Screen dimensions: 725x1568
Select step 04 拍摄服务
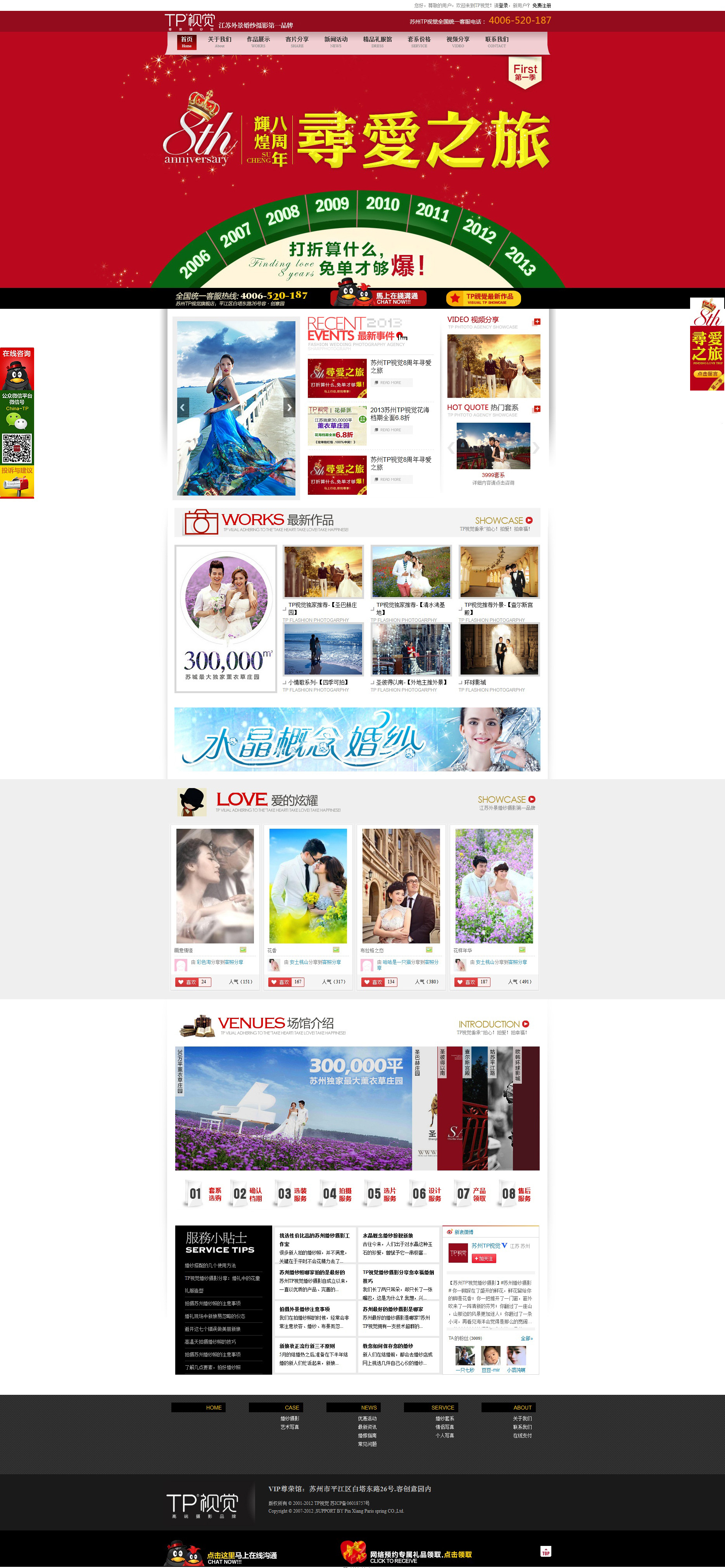(337, 1194)
